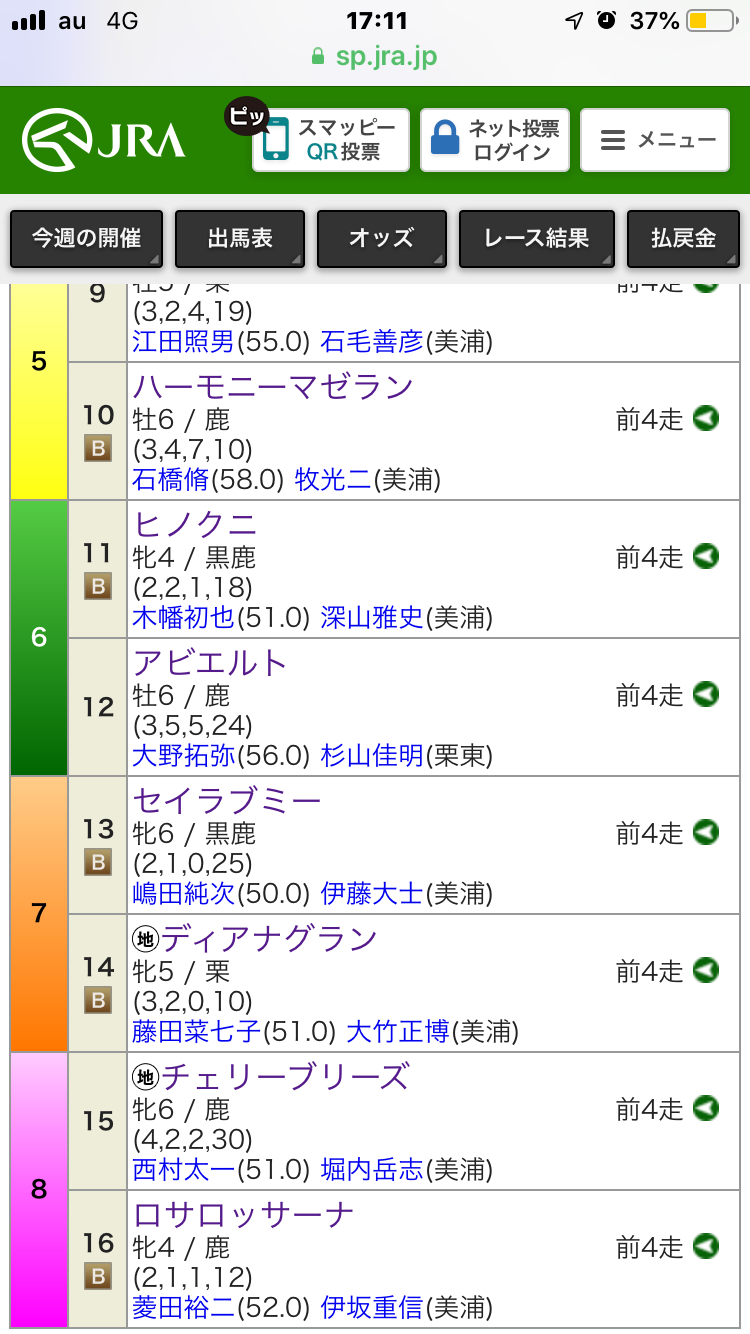Viewport: 750px width, 1334px height.
Task: Open horse ヒノクニ details
Action: click(195, 525)
